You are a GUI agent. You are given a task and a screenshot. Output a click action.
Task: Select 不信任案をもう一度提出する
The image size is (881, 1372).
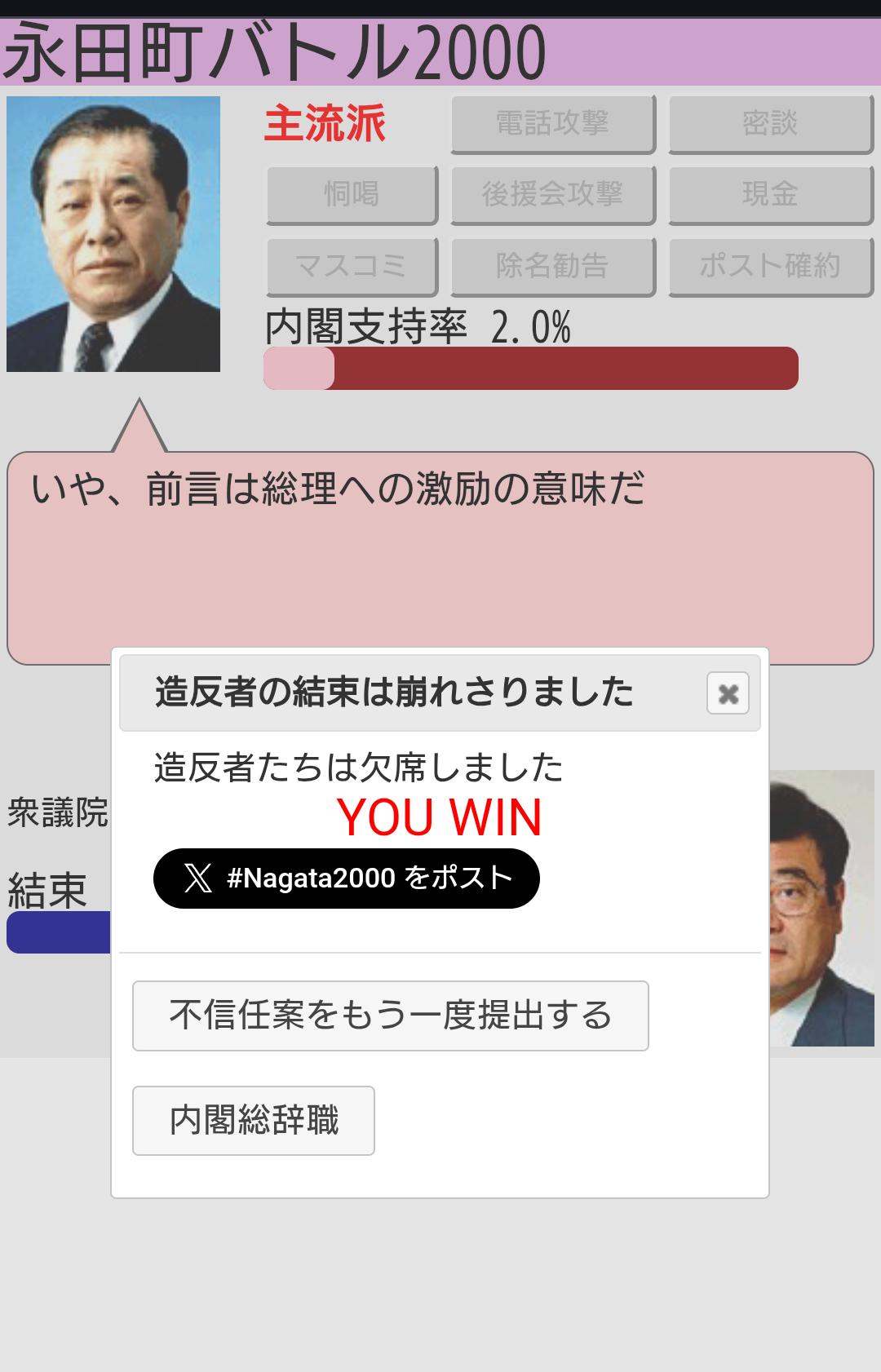click(390, 1016)
